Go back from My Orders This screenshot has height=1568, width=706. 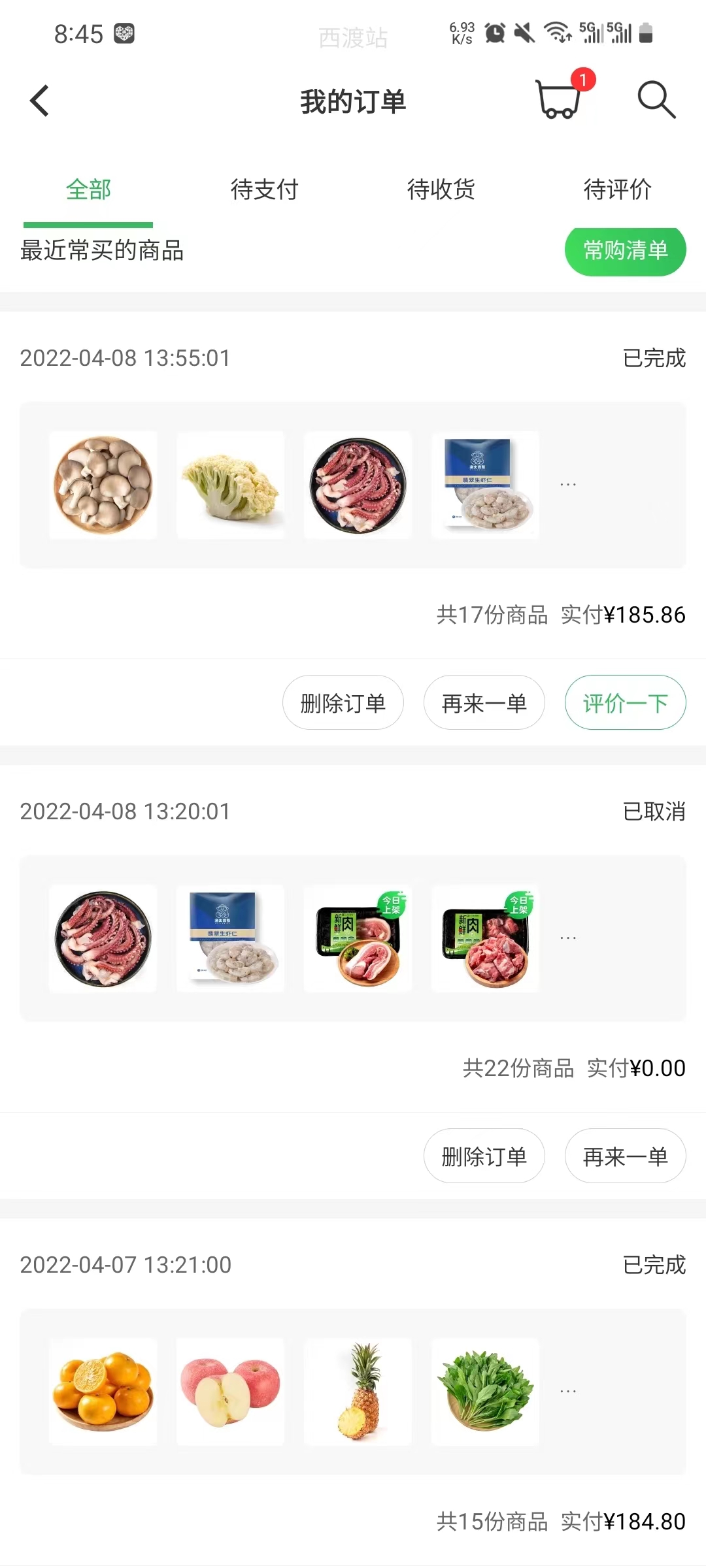39,101
